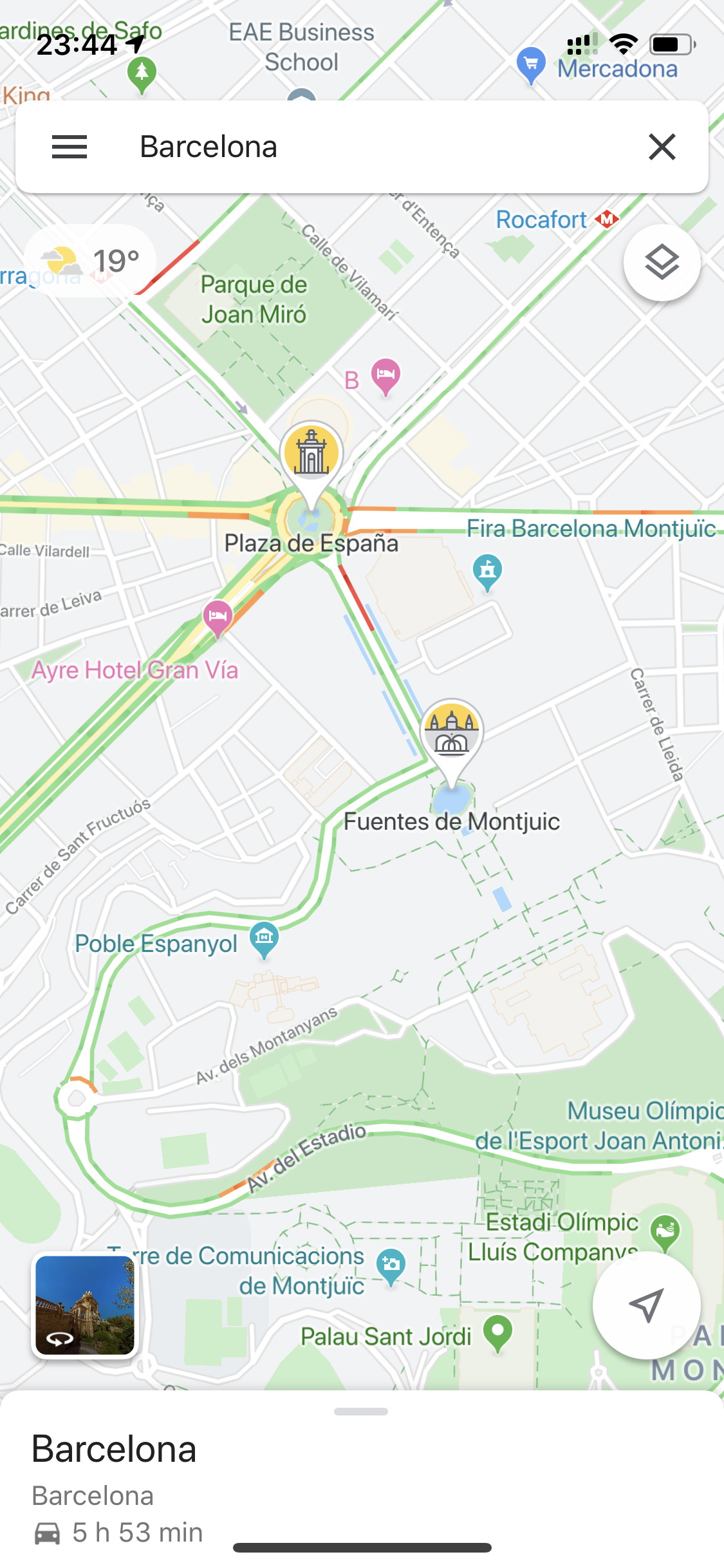Open the map layers button

tap(662, 263)
